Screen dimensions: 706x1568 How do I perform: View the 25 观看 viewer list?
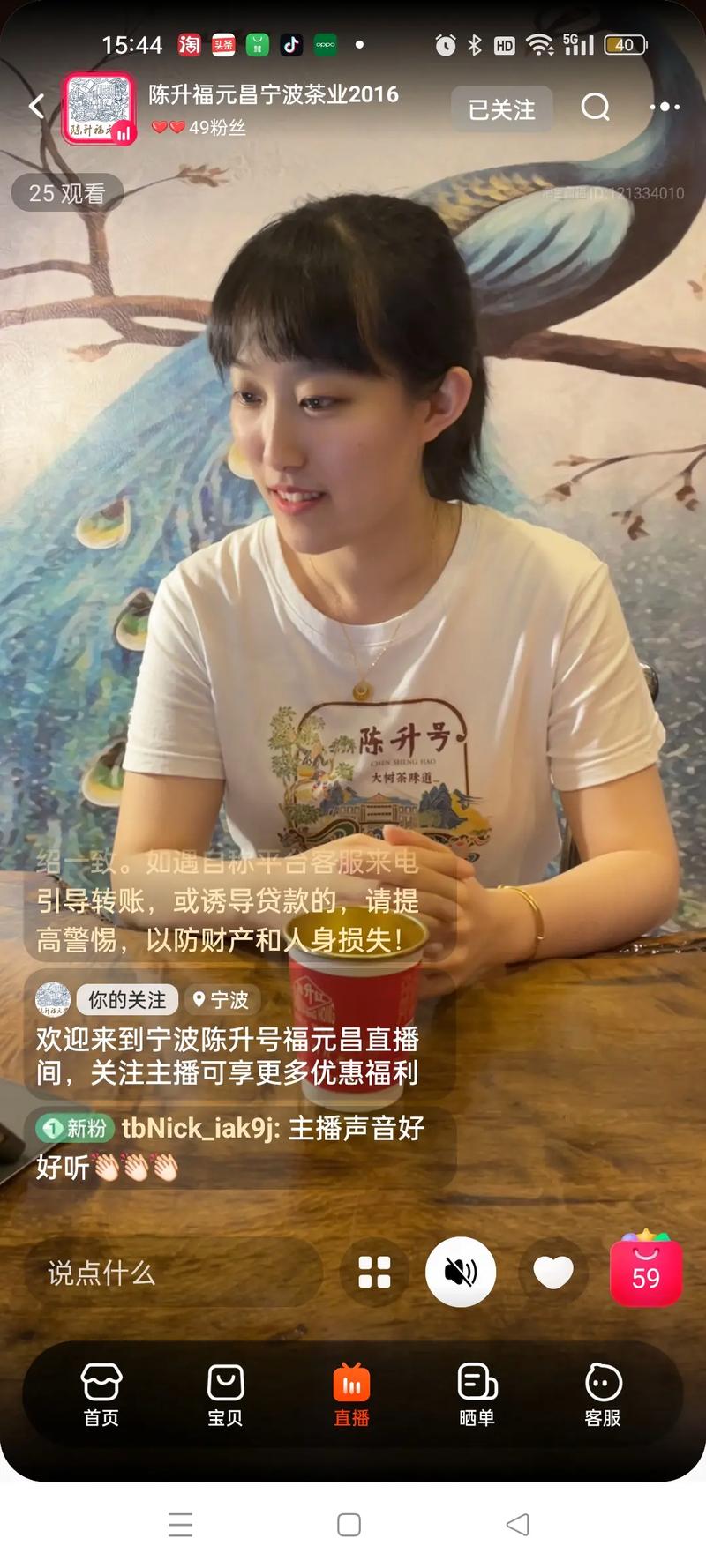67,193
